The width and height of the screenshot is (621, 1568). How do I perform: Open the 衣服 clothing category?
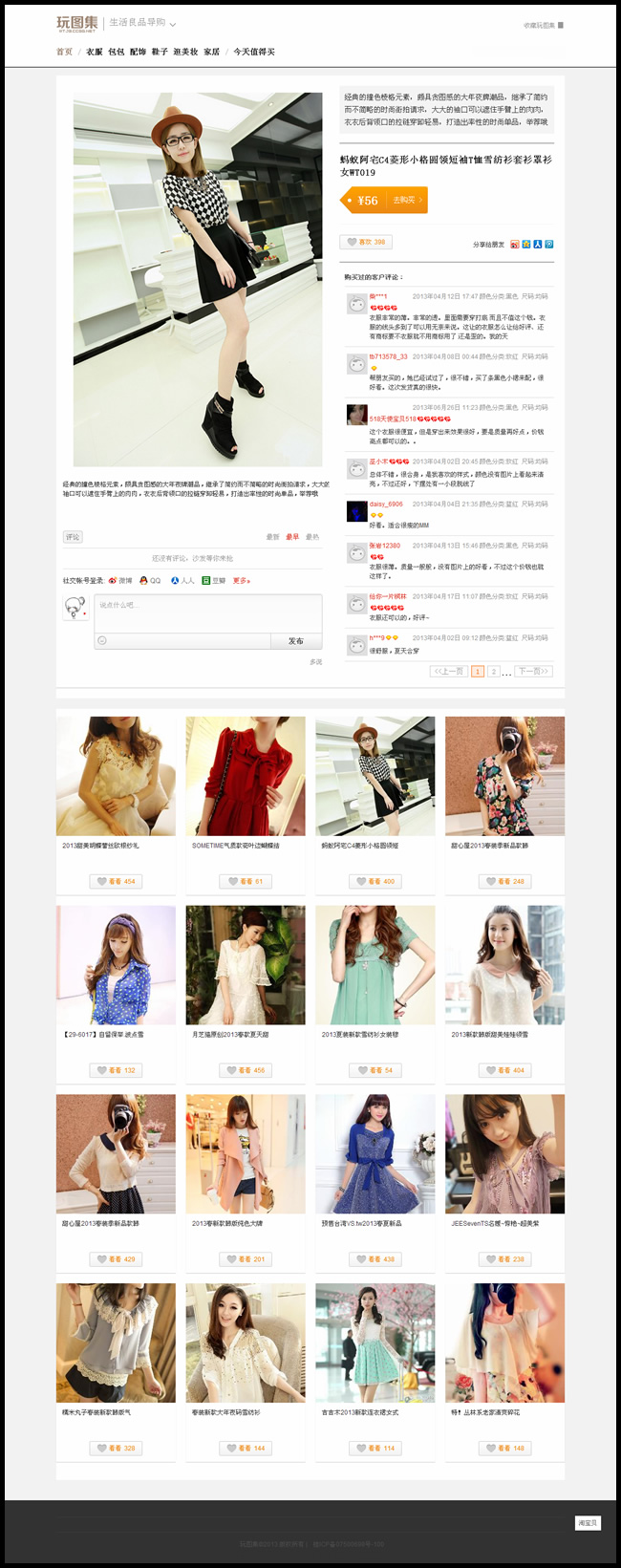[x=94, y=52]
